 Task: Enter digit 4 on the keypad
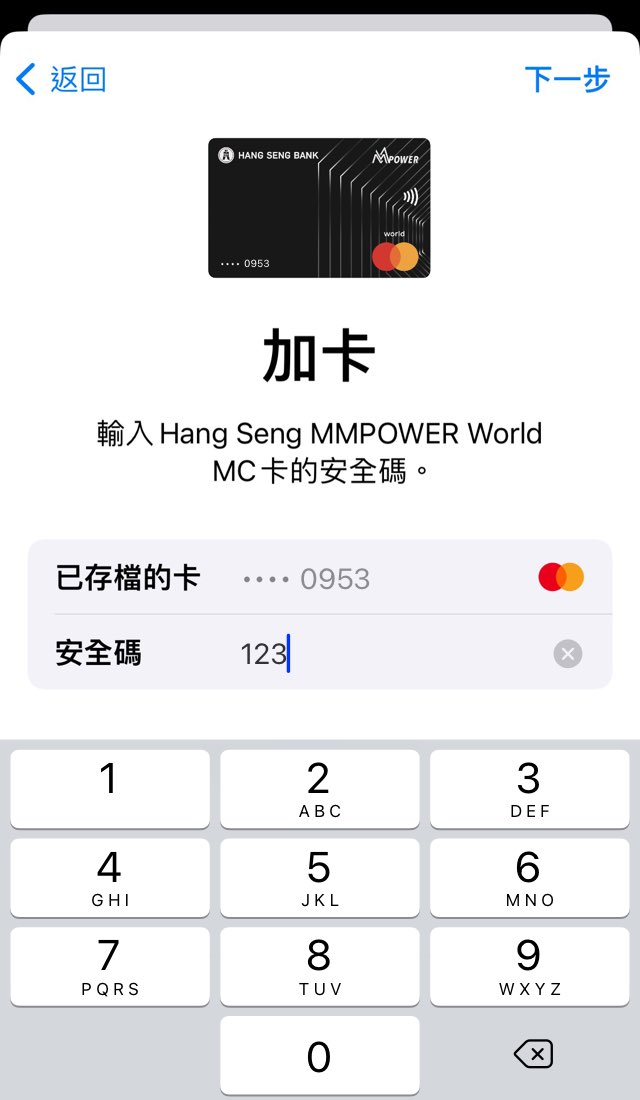(110, 878)
